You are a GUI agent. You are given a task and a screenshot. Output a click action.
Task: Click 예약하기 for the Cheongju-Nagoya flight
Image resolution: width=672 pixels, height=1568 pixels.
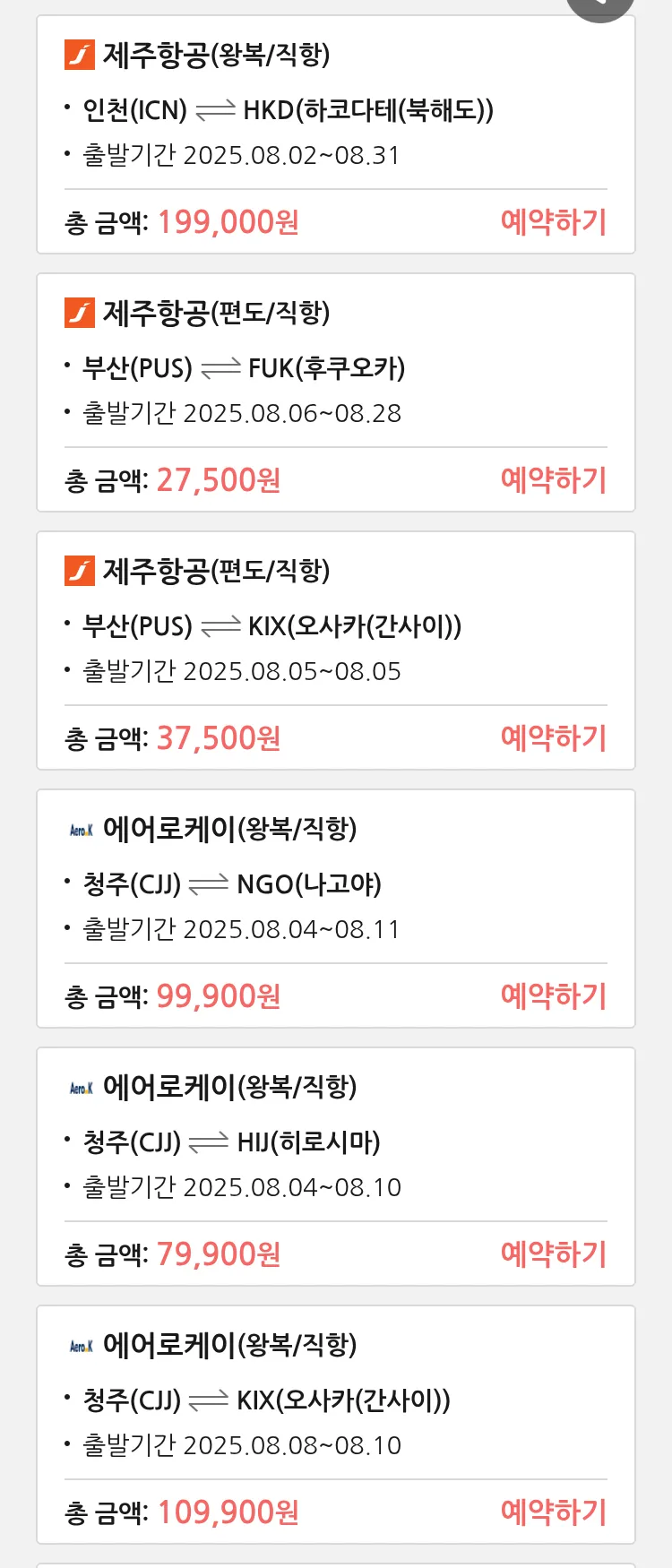(554, 996)
